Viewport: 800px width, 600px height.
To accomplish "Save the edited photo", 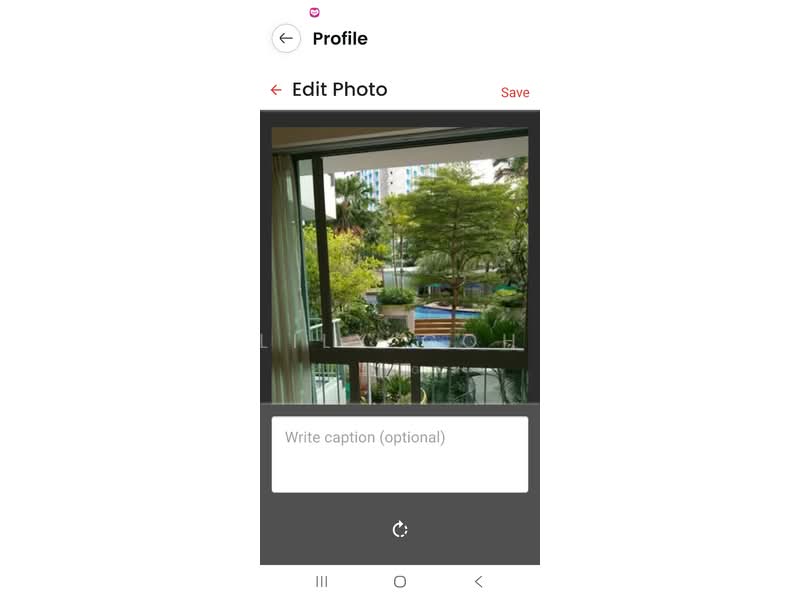I will (515, 92).
